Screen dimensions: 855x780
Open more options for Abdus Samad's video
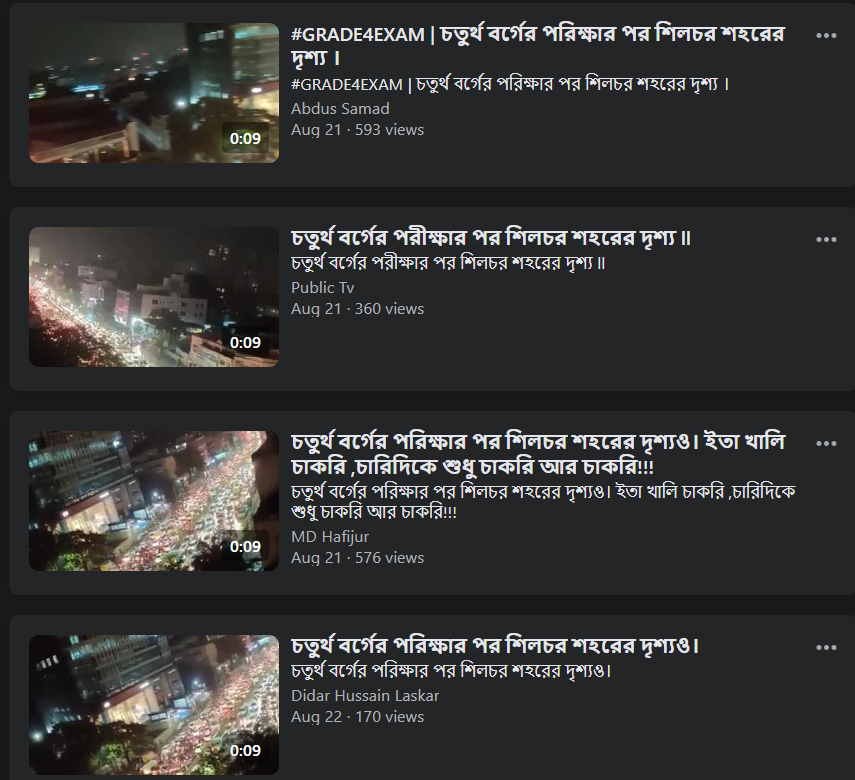[826, 35]
